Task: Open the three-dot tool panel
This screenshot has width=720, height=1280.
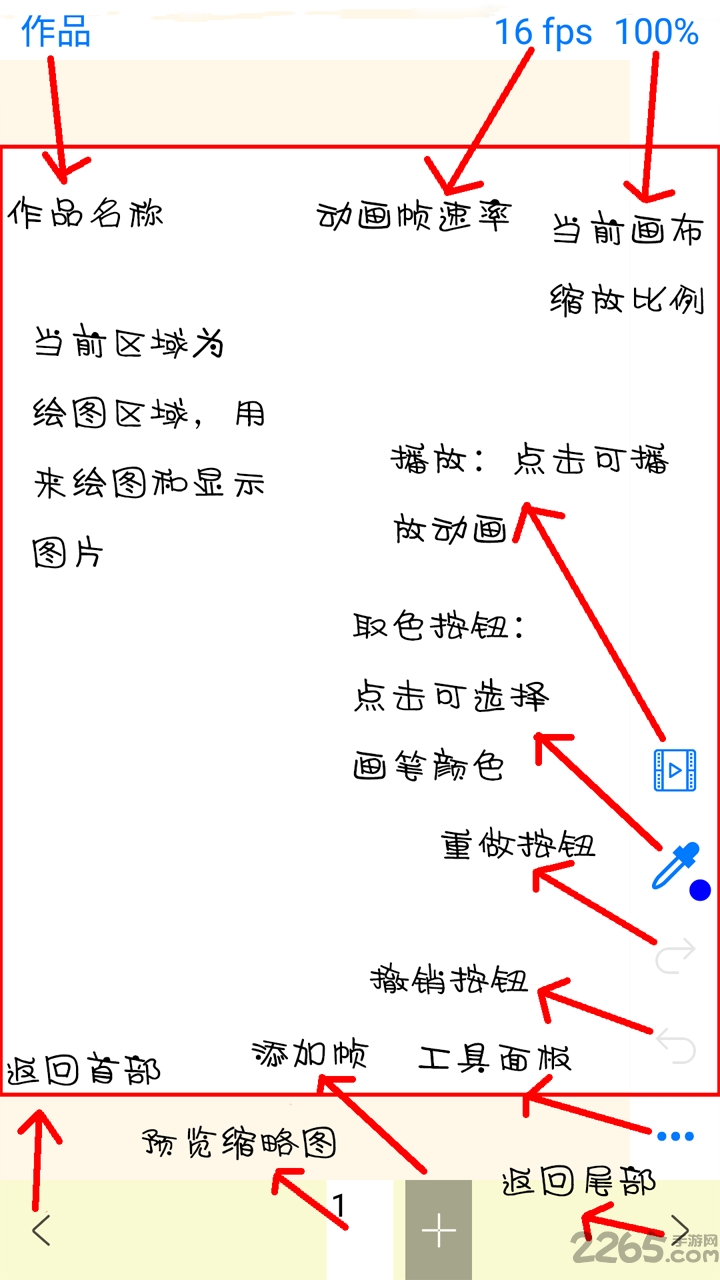Action: pos(675,1136)
